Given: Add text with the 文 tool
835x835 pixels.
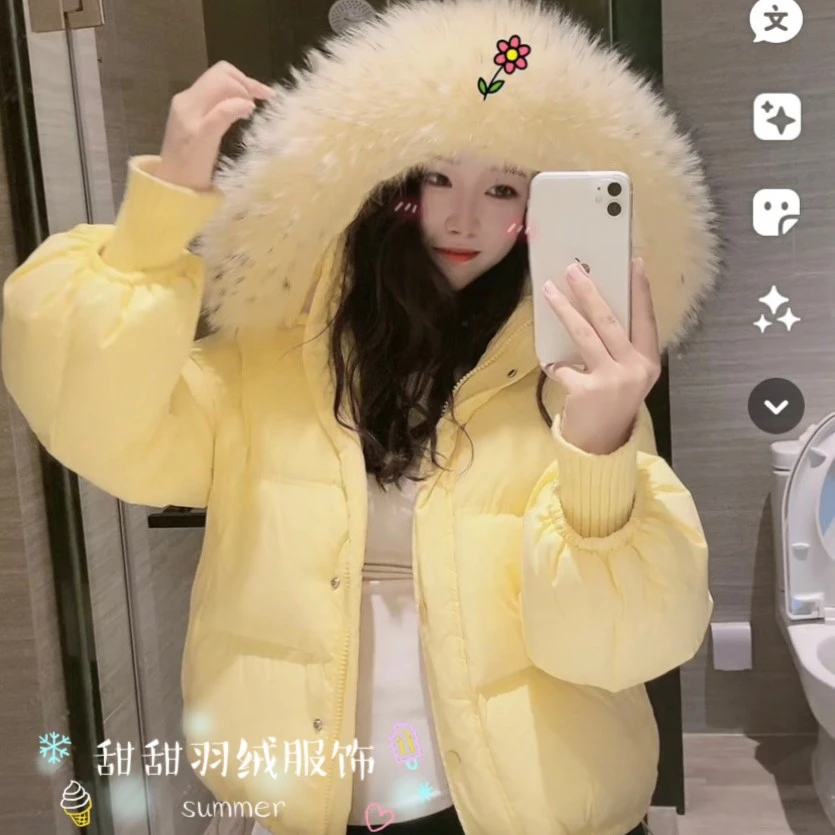Looking at the screenshot, I should [x=776, y=21].
